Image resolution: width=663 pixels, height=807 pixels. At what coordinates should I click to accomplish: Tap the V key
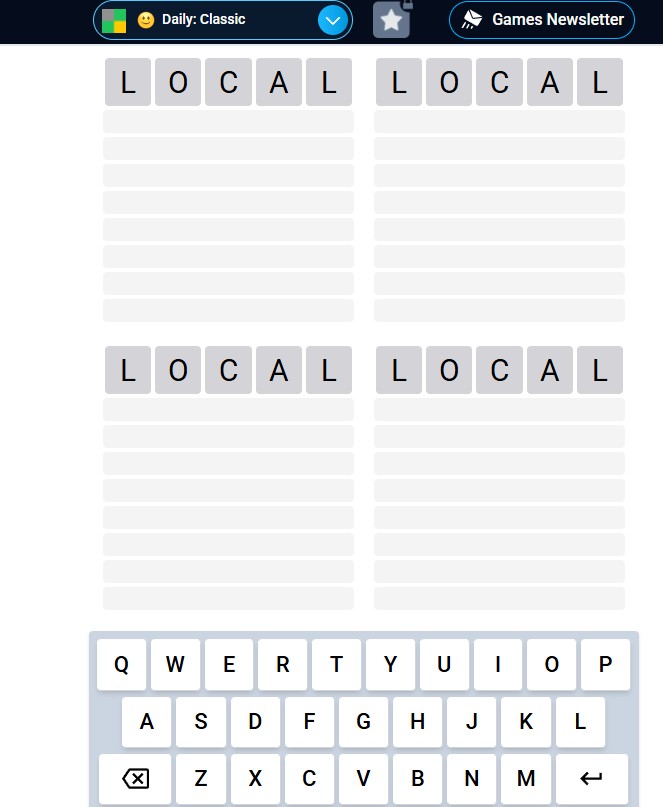pos(363,779)
